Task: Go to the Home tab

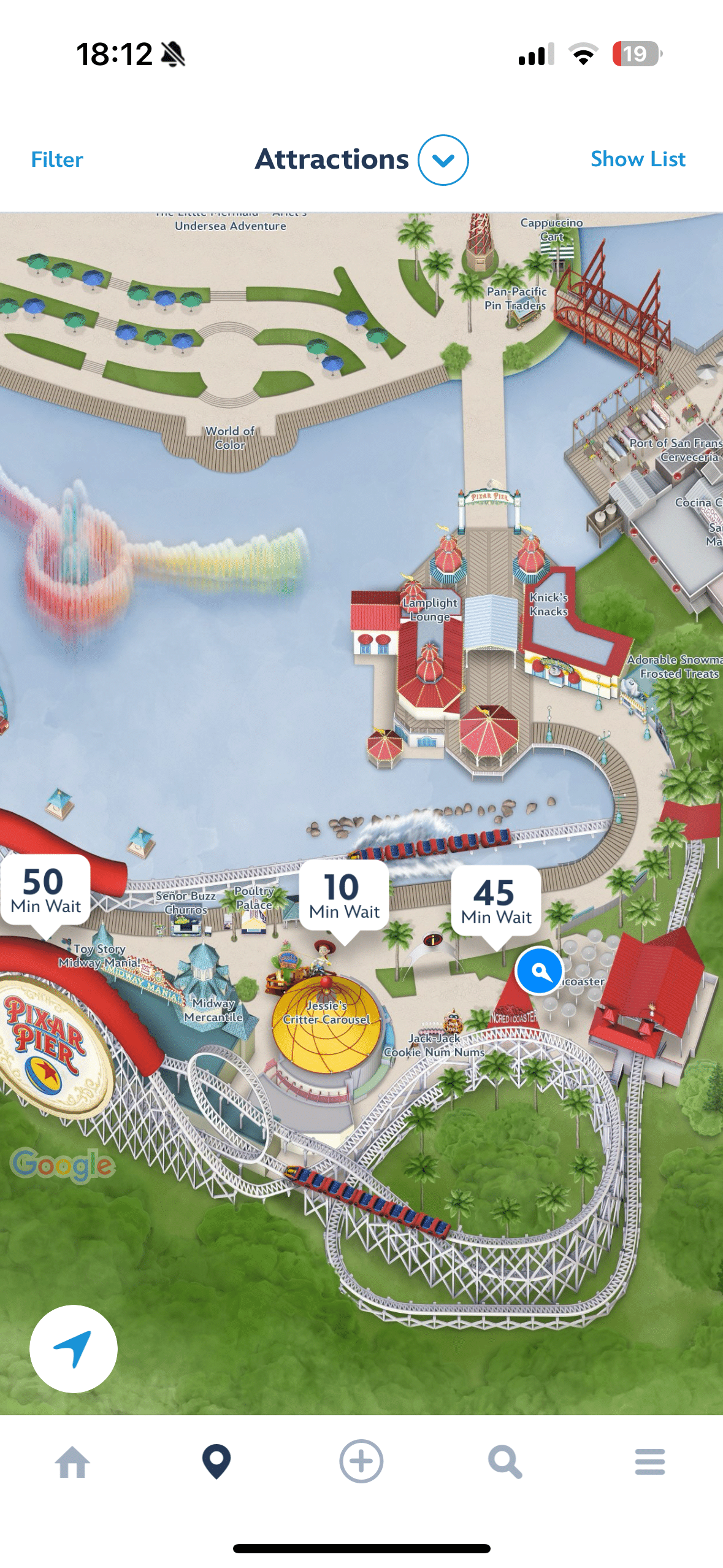Action: (x=72, y=1461)
